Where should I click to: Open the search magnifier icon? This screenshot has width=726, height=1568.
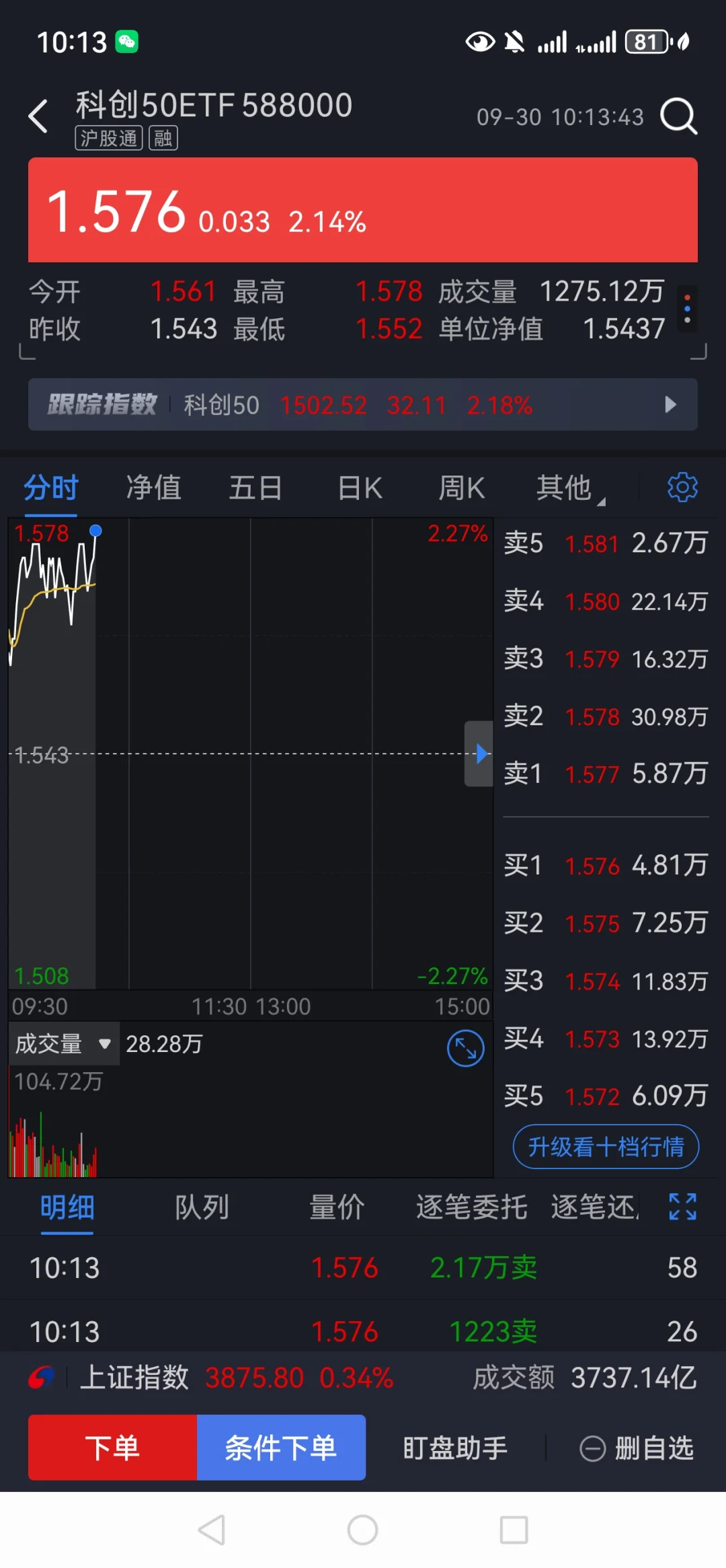click(678, 116)
